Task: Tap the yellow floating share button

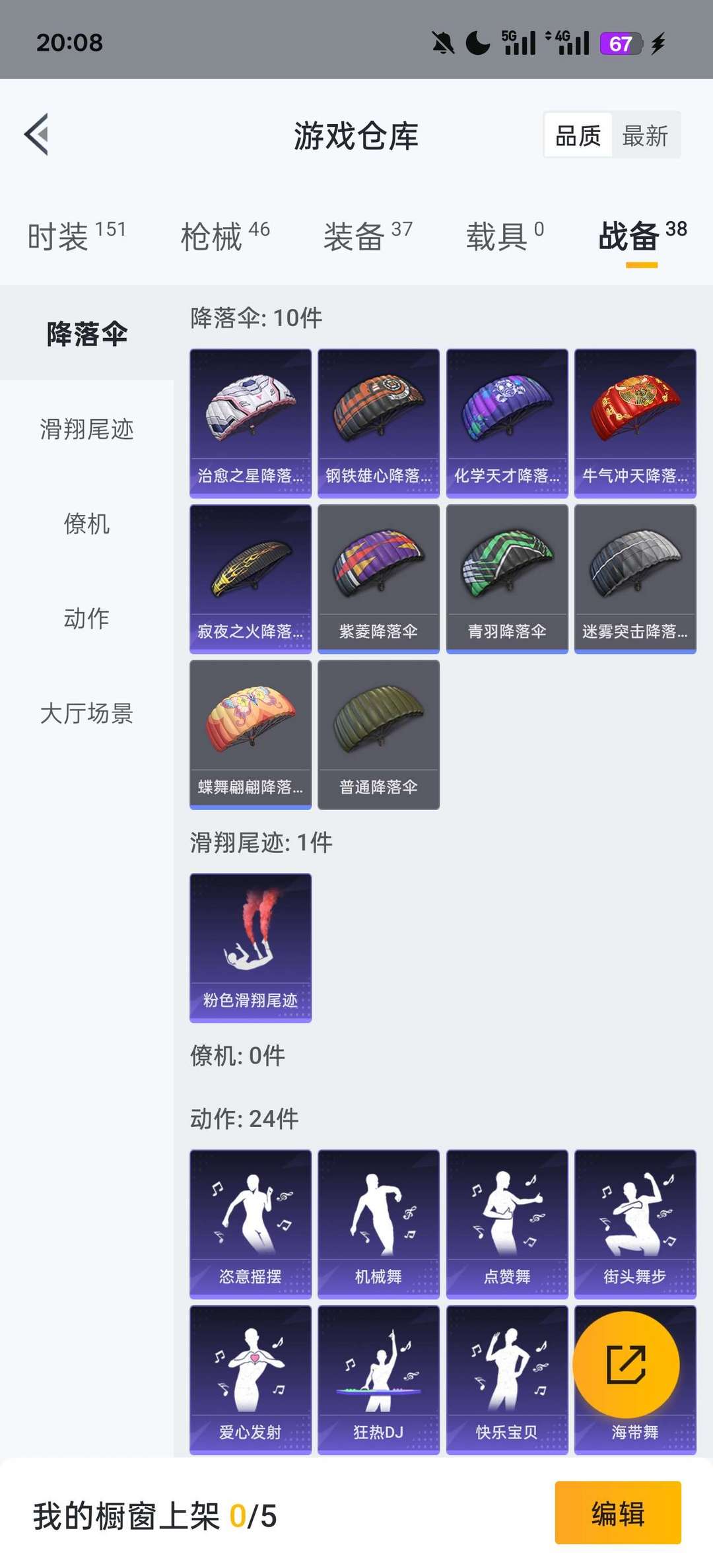Action: point(626,1364)
